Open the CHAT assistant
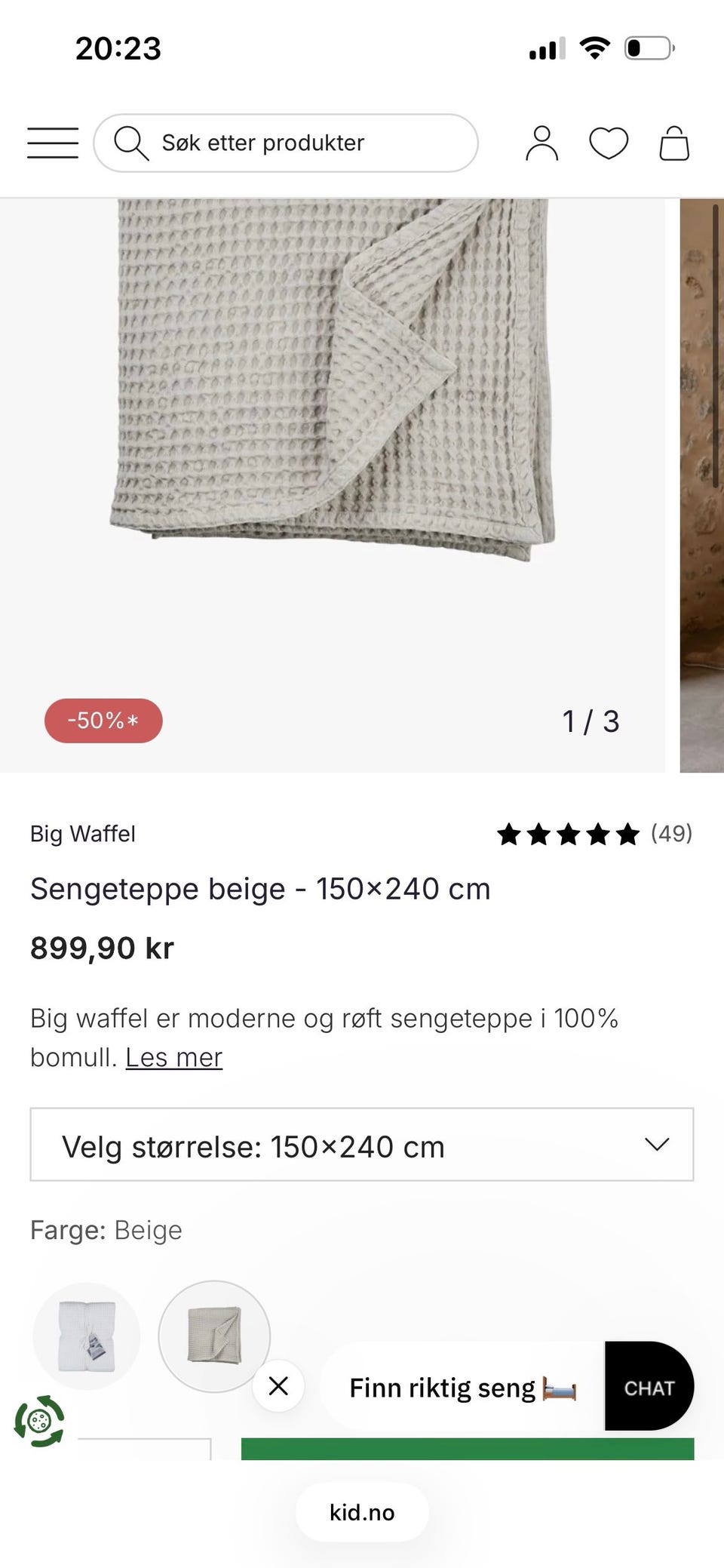This screenshot has height=1568, width=724. [x=649, y=1387]
